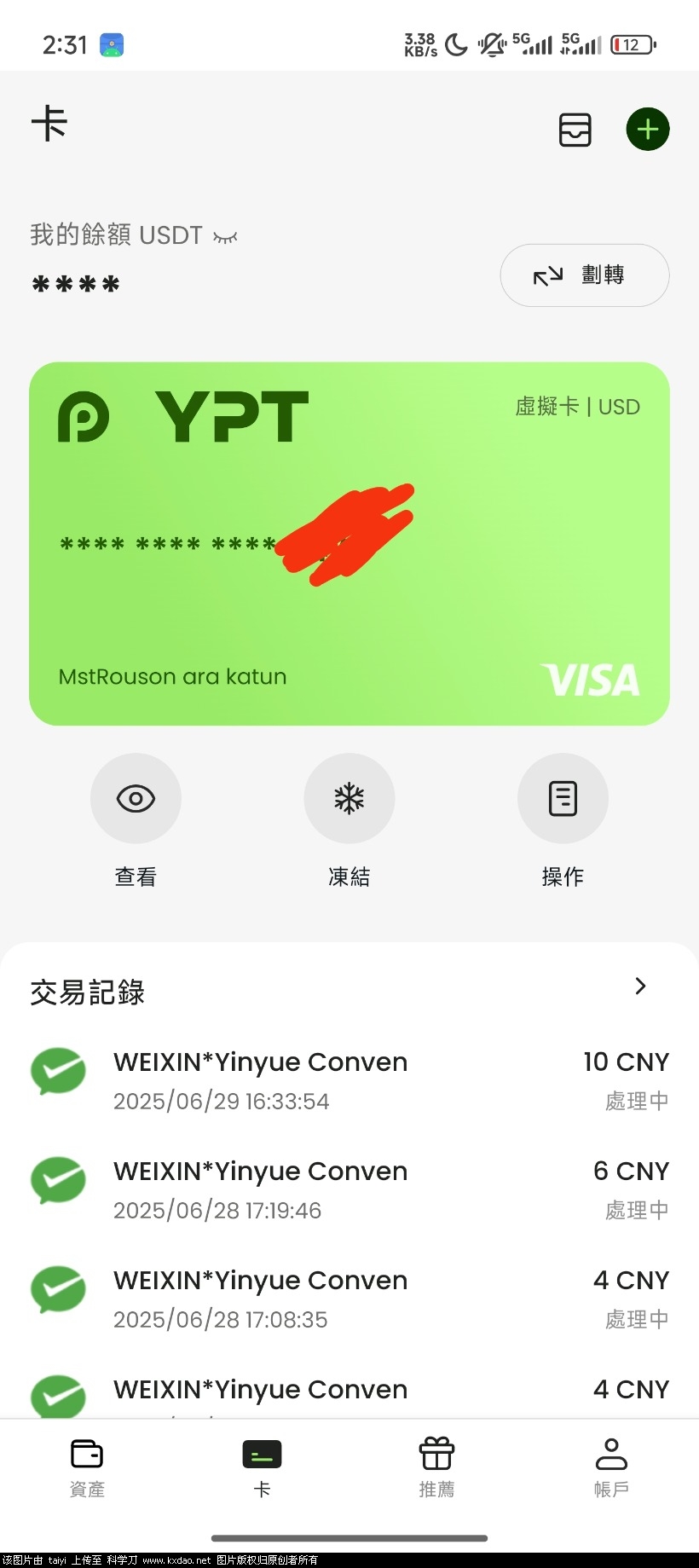
Task: Expand full 交易記錄 with the arrow
Action: point(640,987)
